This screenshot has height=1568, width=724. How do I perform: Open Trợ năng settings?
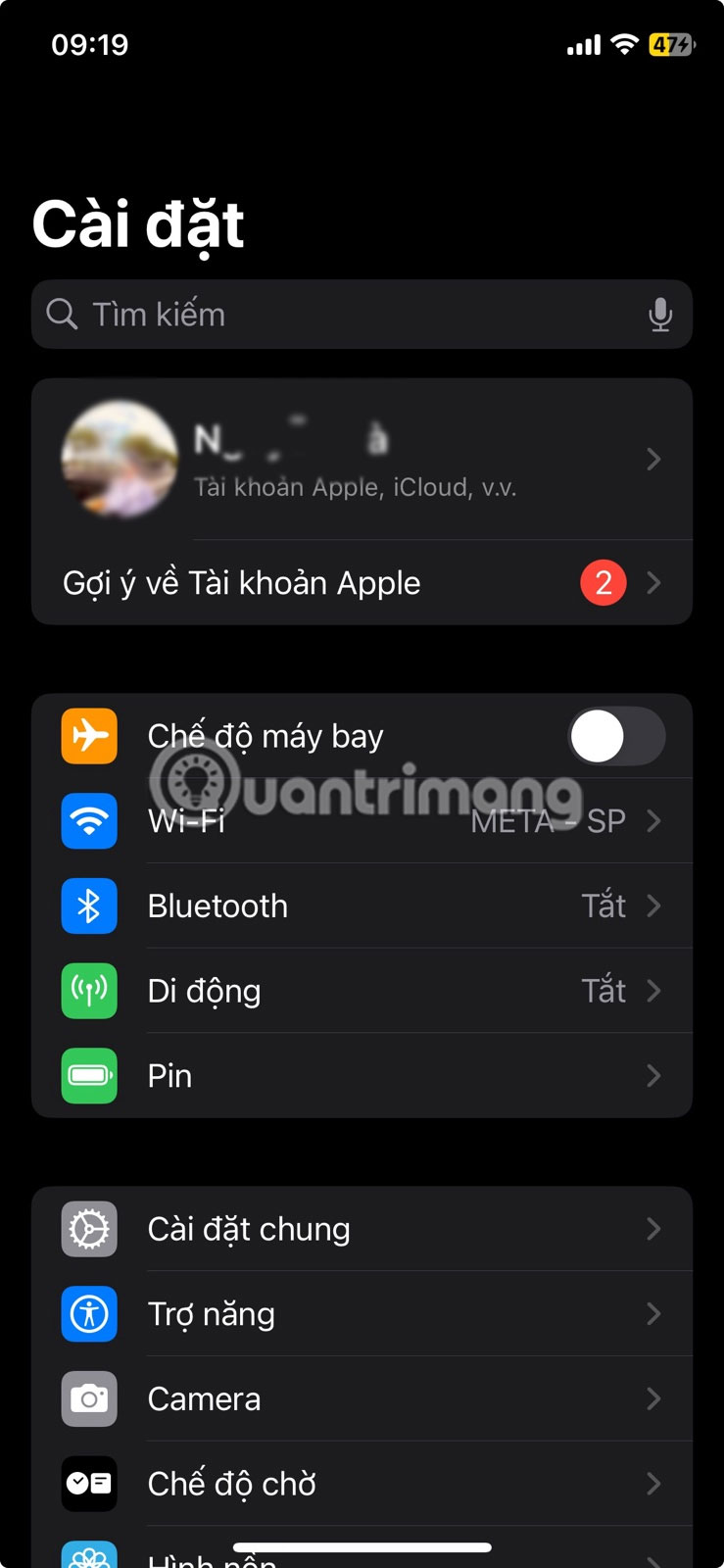coord(362,1314)
